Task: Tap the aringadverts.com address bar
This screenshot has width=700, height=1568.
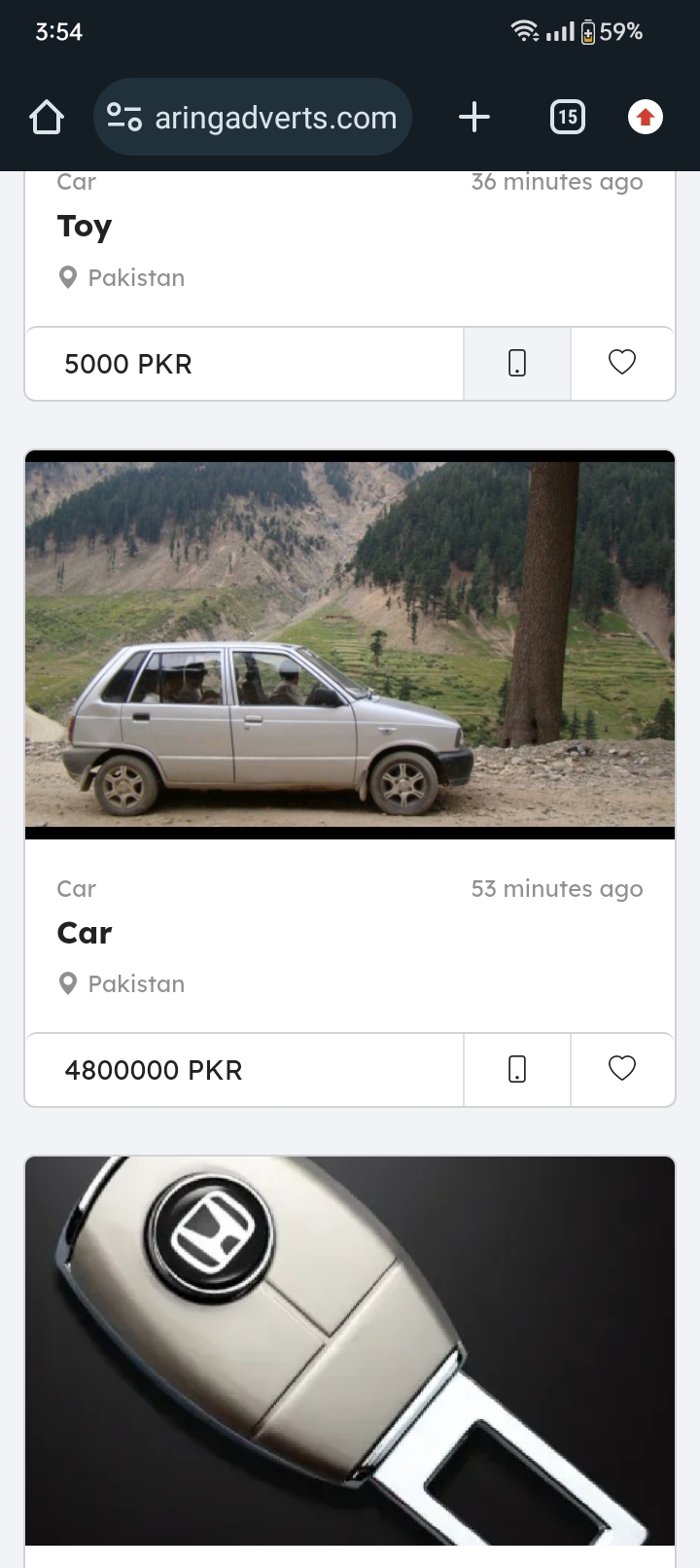Action: pos(253,118)
